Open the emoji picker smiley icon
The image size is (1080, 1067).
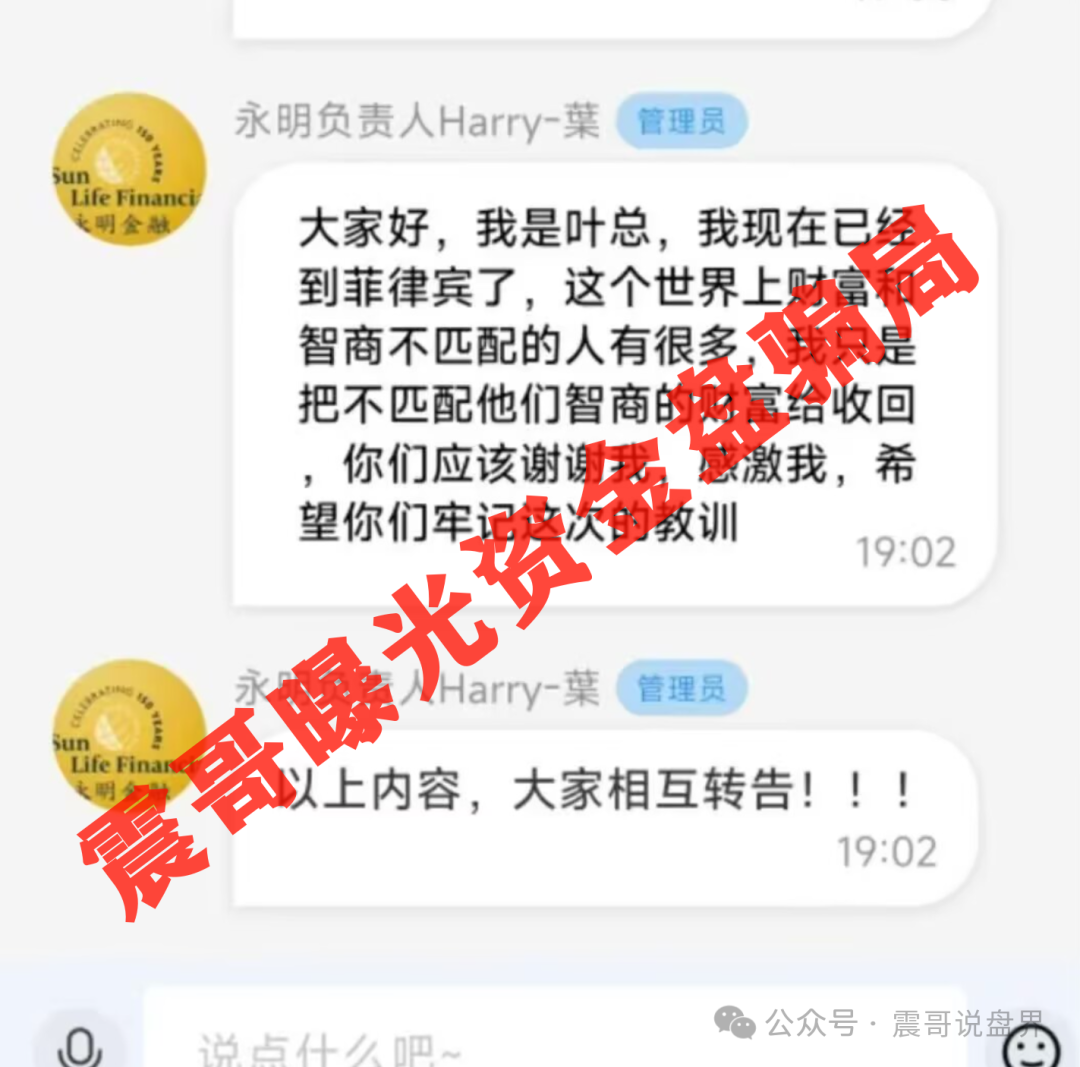click(1032, 1047)
